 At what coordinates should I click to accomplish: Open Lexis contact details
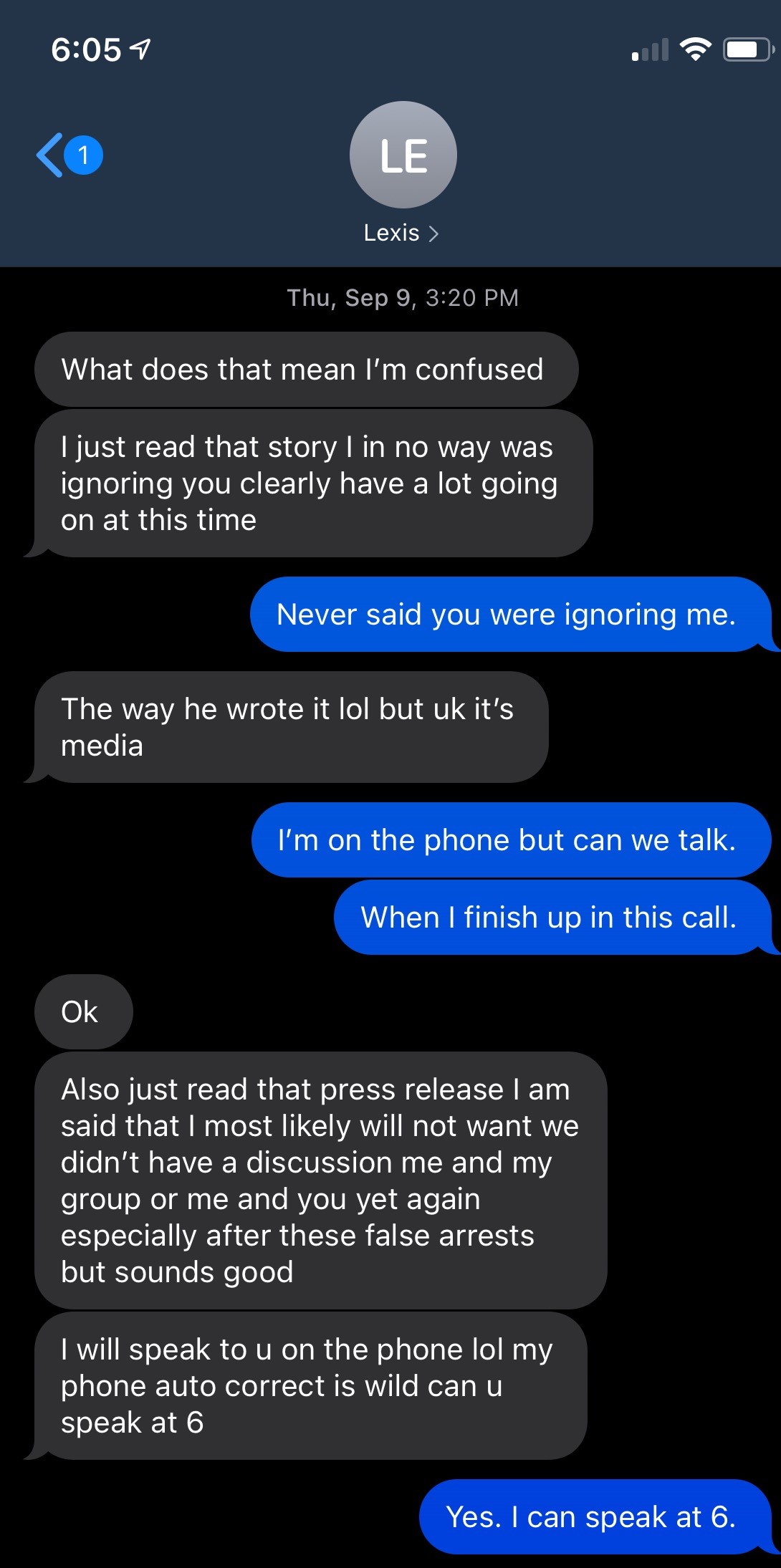coord(401,233)
